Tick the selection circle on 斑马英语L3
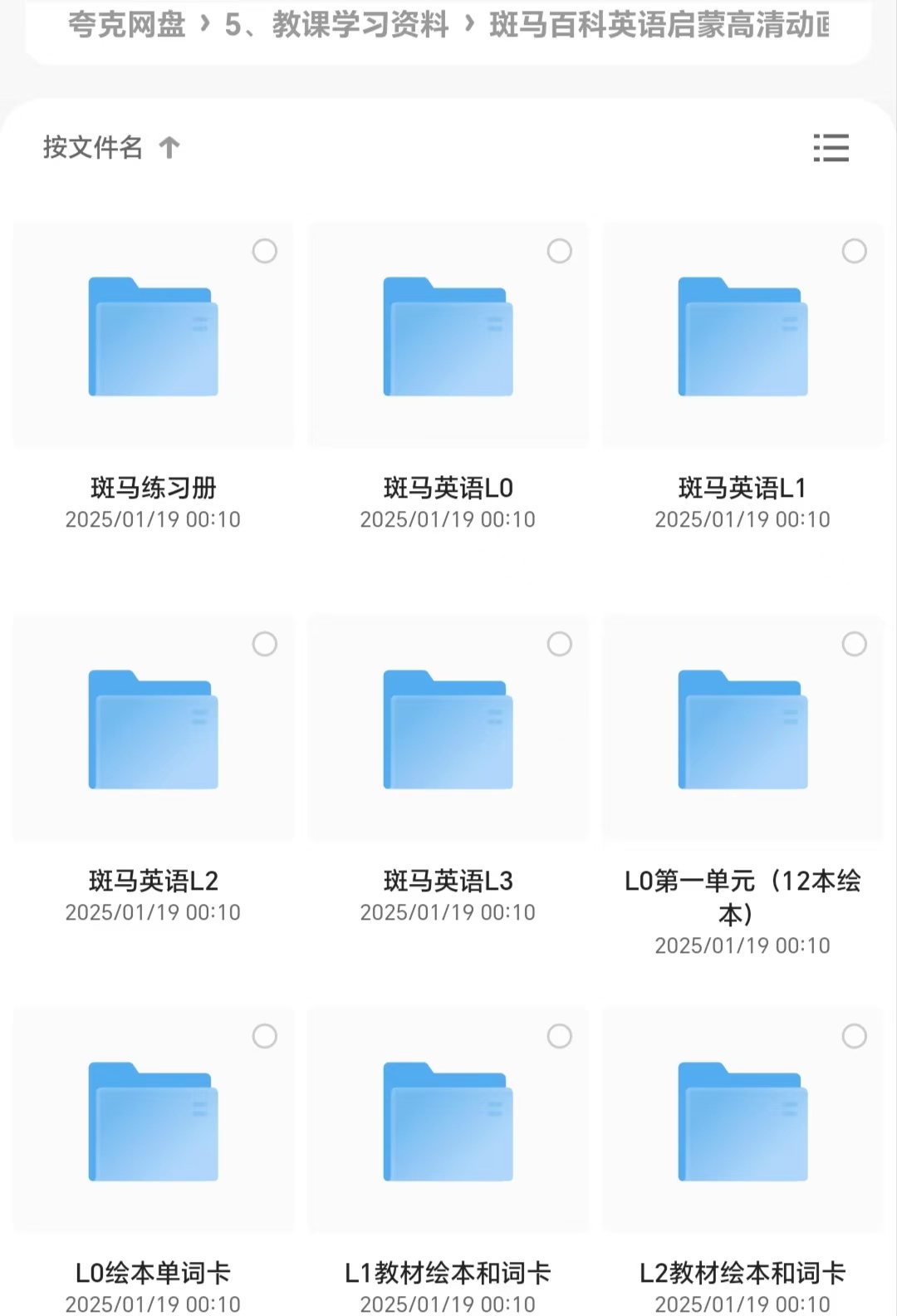 pos(560,644)
